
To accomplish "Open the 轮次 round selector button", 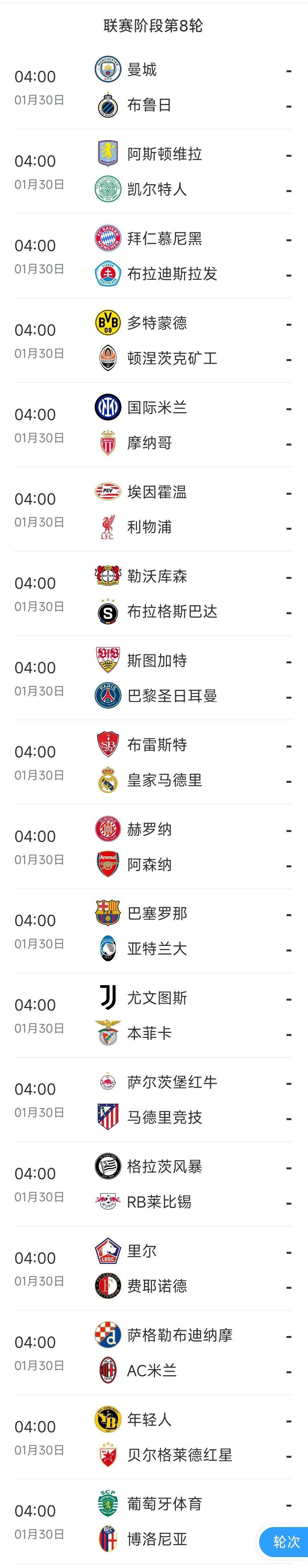I will [x=286, y=1541].
